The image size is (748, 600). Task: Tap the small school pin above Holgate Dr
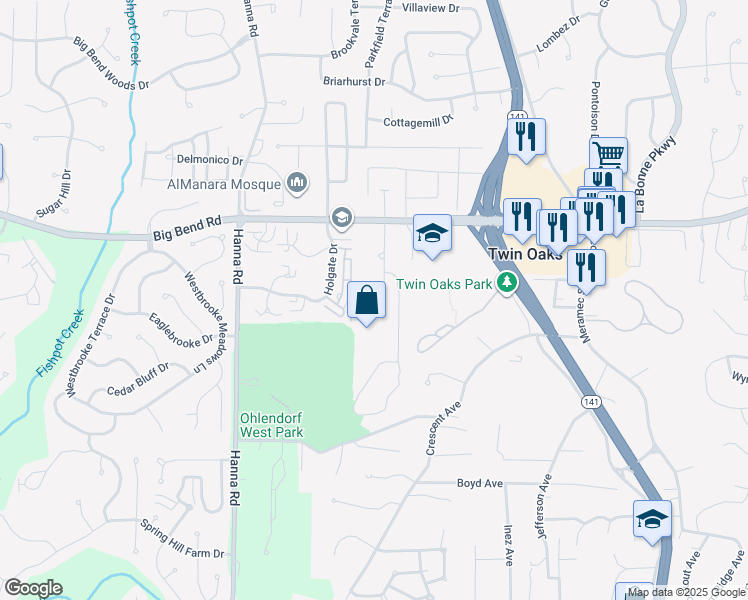[342, 219]
